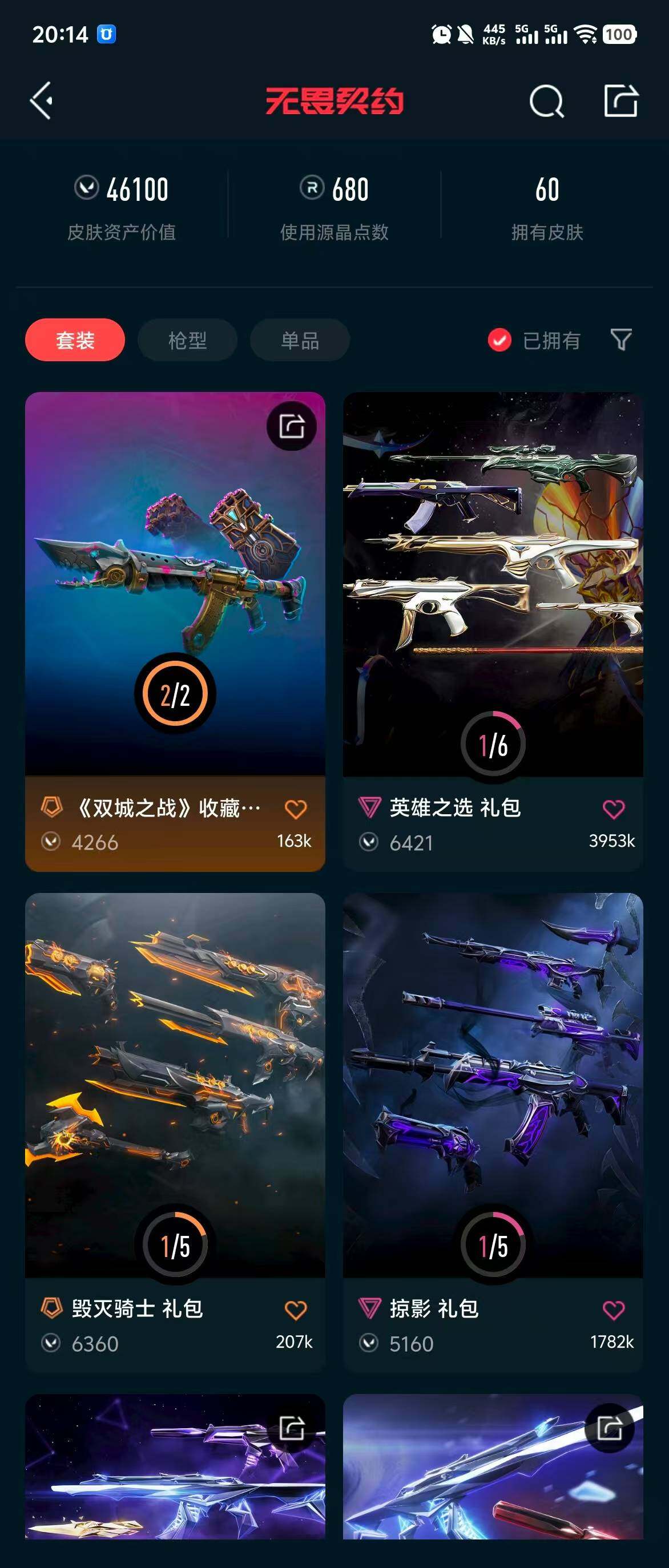Open the 掠影 礼包 card

pyautogui.click(x=493, y=1084)
